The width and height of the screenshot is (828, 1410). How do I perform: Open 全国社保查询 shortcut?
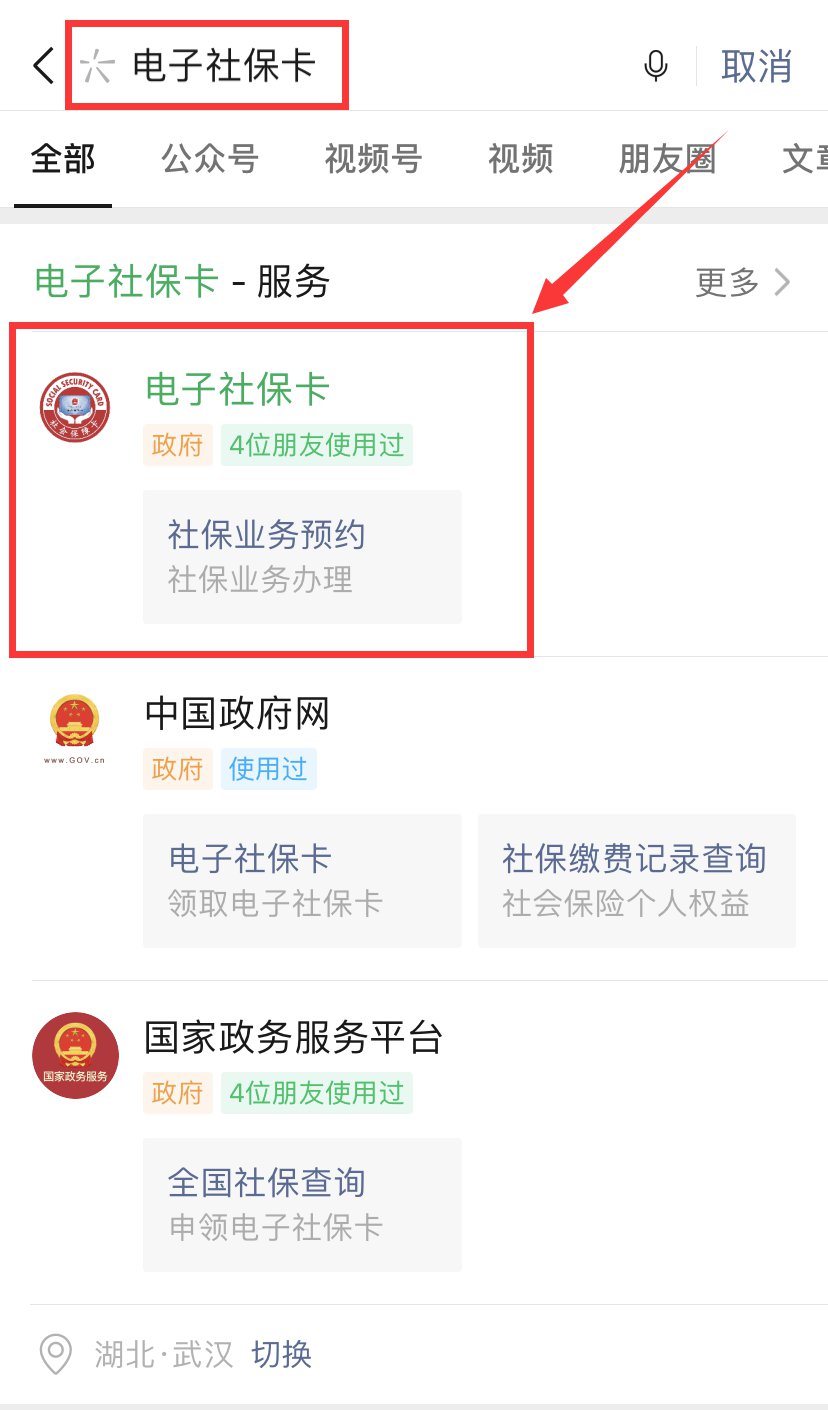click(x=302, y=1204)
